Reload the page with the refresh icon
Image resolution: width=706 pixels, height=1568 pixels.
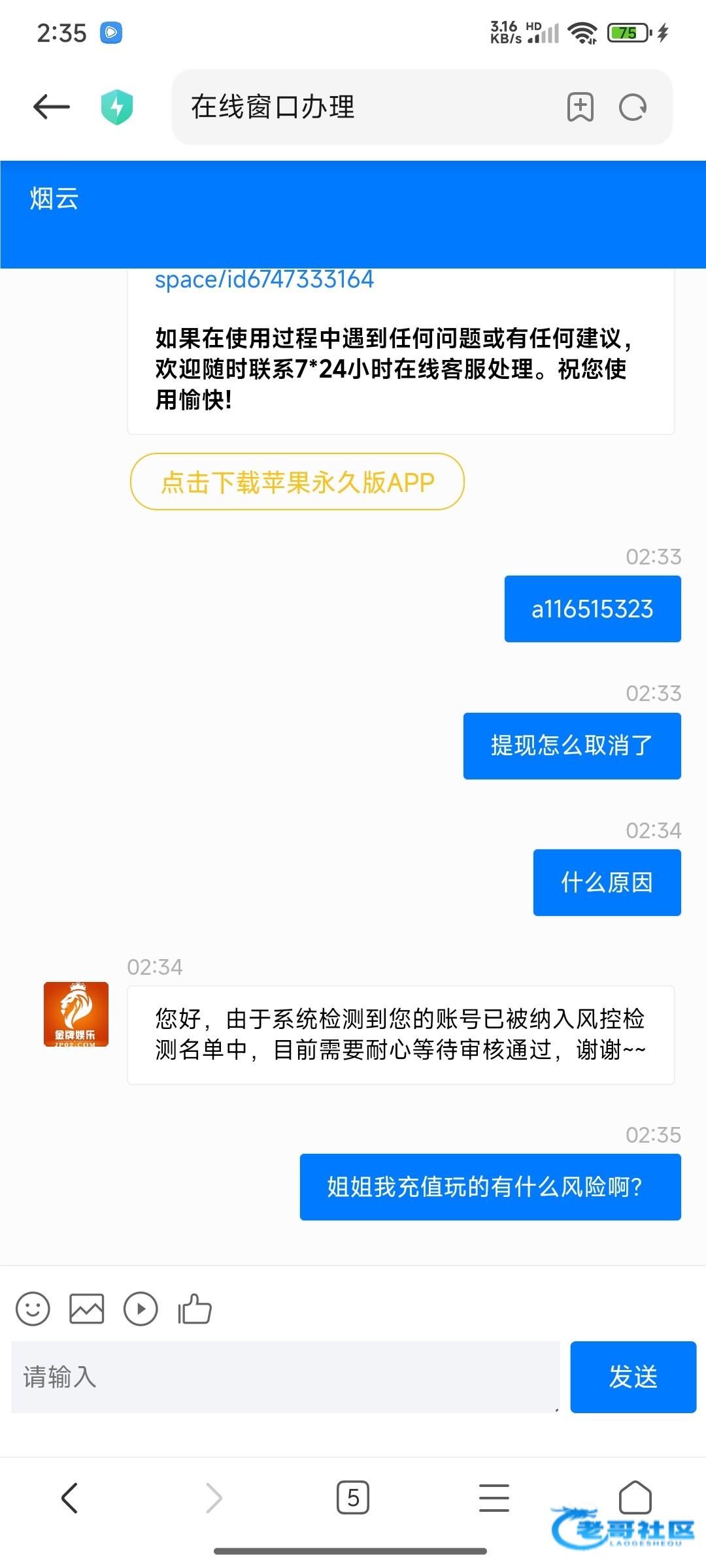pos(632,107)
